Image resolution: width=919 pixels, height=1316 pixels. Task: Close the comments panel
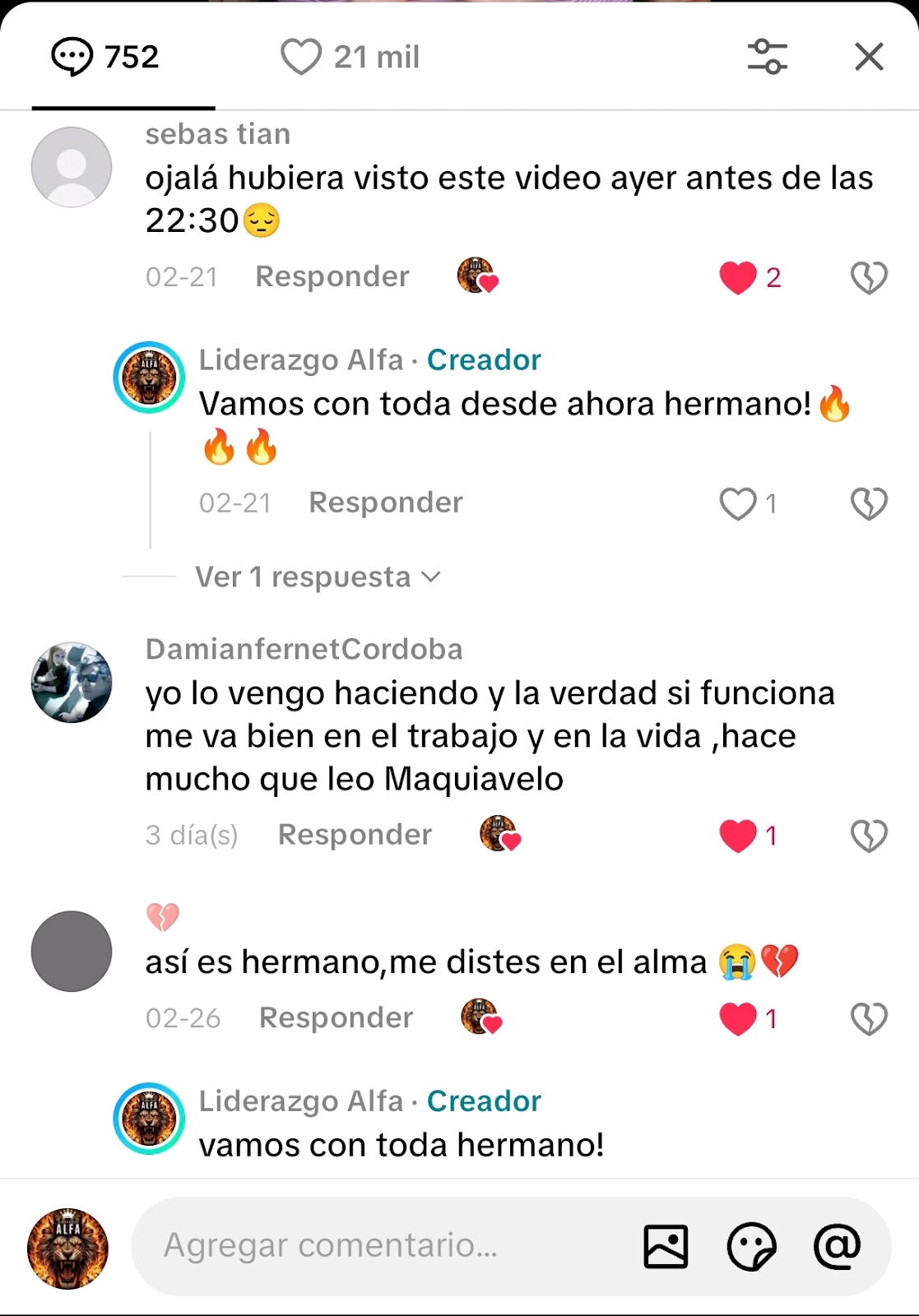pos(869,57)
